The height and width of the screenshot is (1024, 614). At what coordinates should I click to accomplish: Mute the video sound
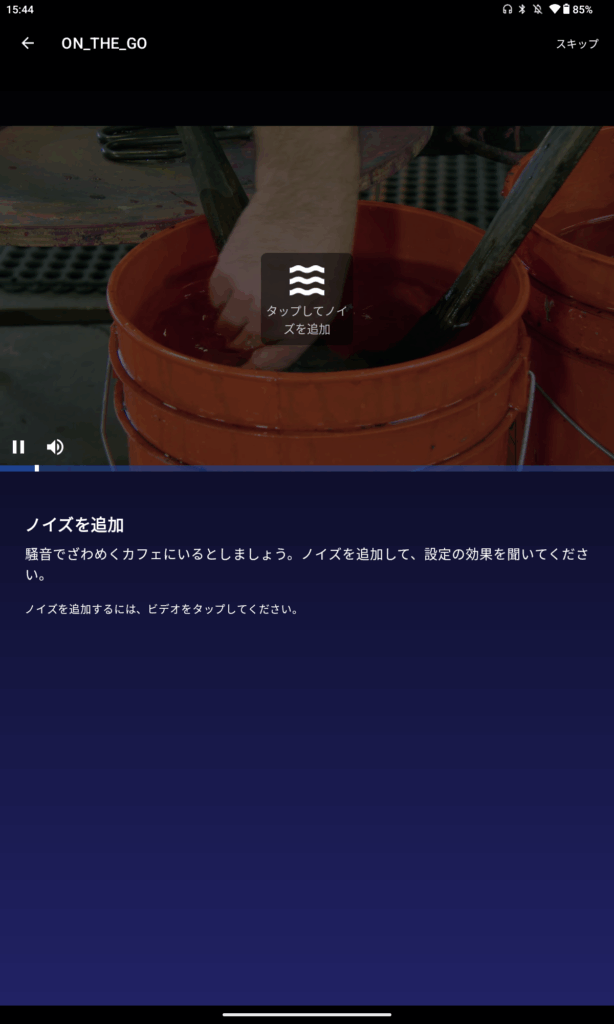click(55, 447)
